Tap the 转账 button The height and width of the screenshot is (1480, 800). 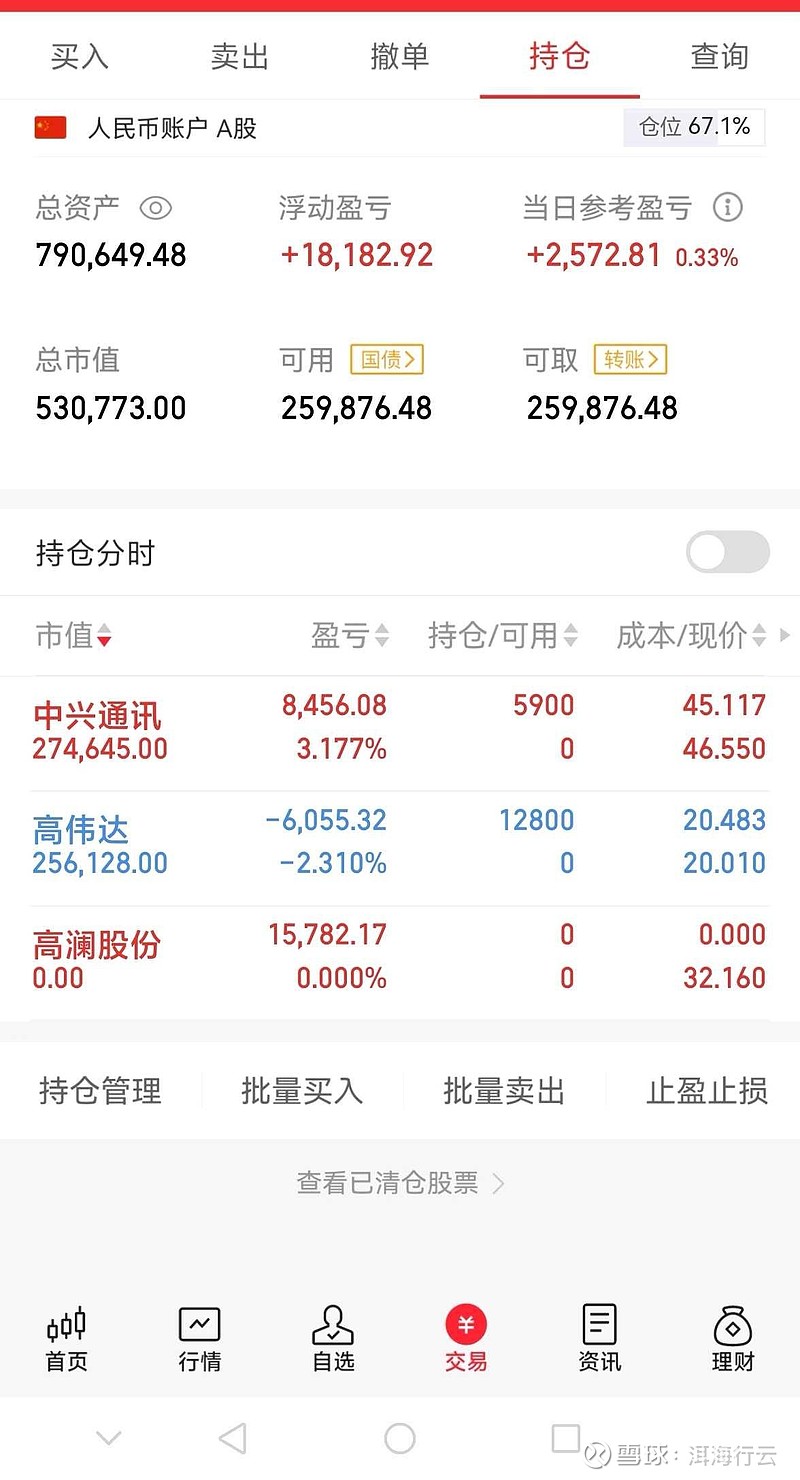[x=630, y=359]
